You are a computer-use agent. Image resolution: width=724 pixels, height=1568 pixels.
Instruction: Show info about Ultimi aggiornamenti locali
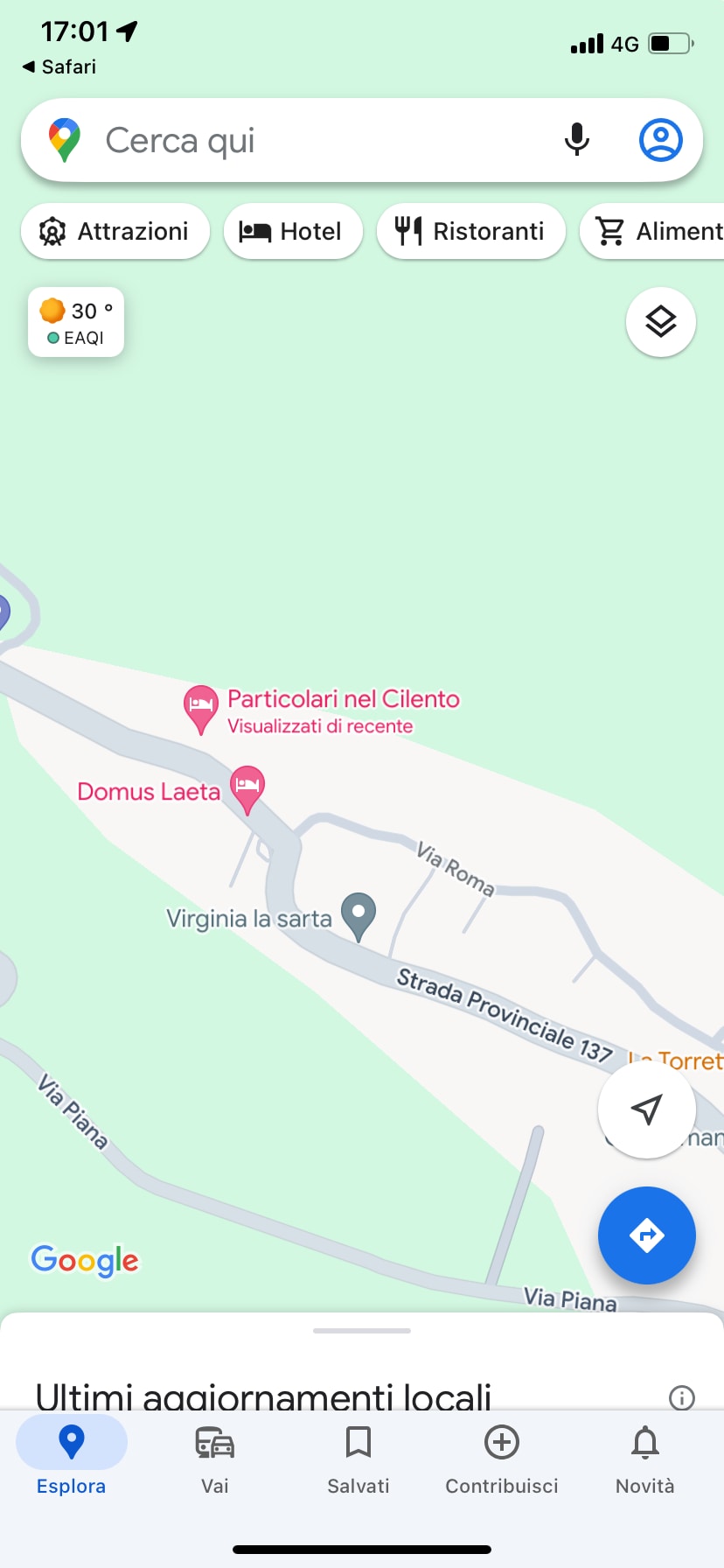(x=681, y=1397)
